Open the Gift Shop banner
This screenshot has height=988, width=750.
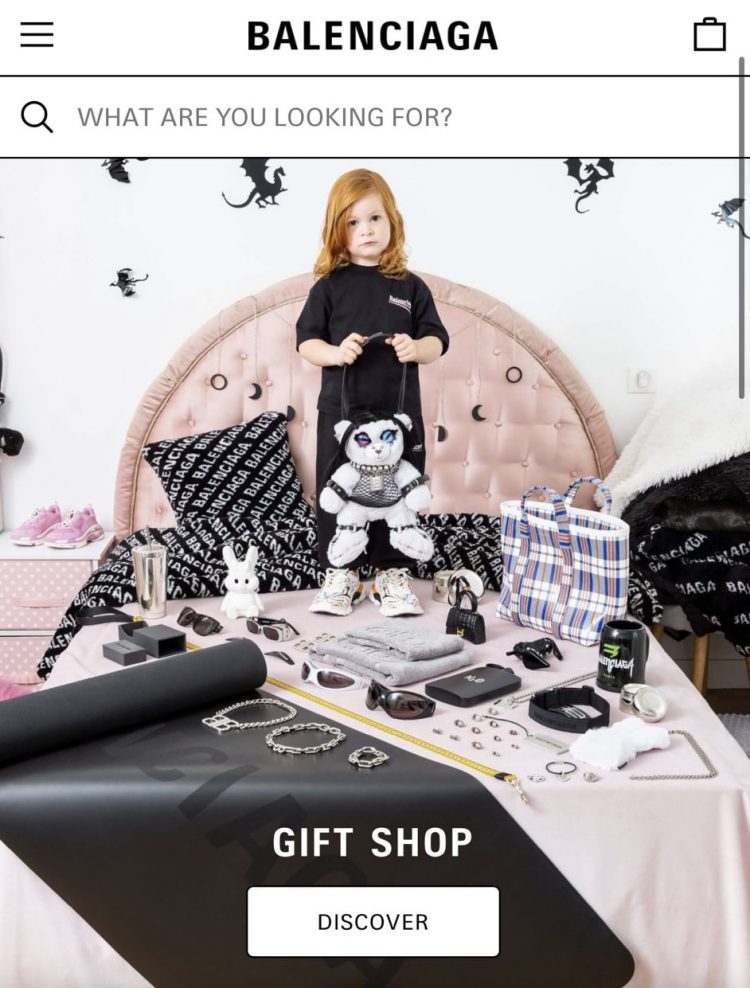pyautogui.click(x=372, y=842)
